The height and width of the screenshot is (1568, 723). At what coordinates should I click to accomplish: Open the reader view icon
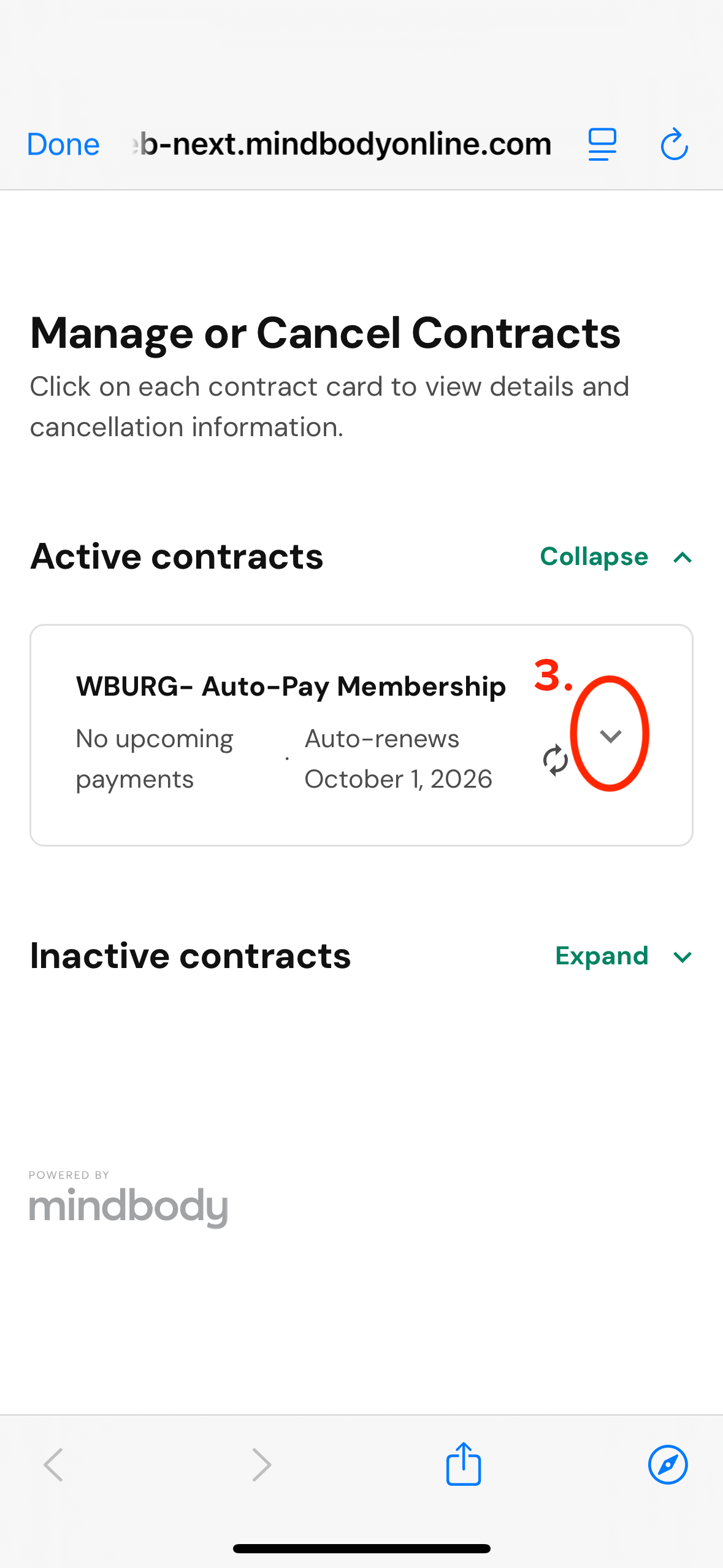tap(602, 145)
